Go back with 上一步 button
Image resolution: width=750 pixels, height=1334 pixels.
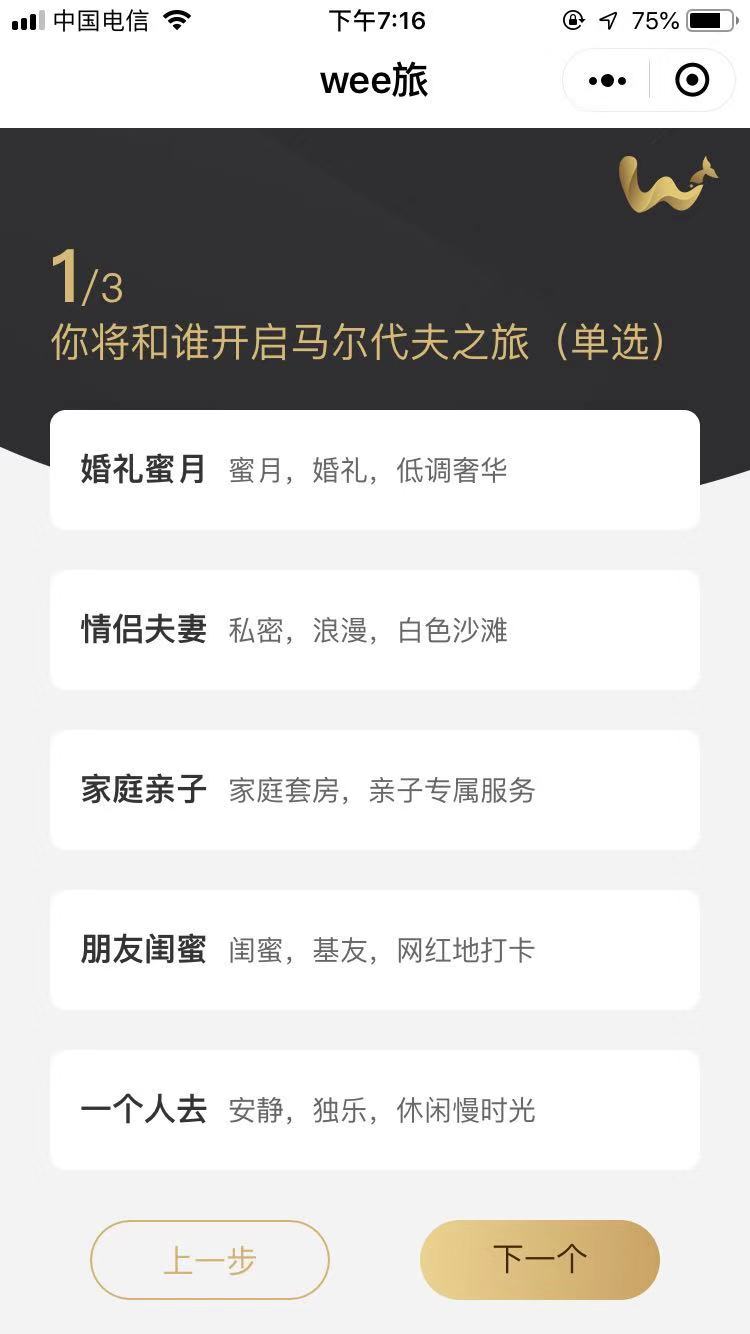point(210,1260)
